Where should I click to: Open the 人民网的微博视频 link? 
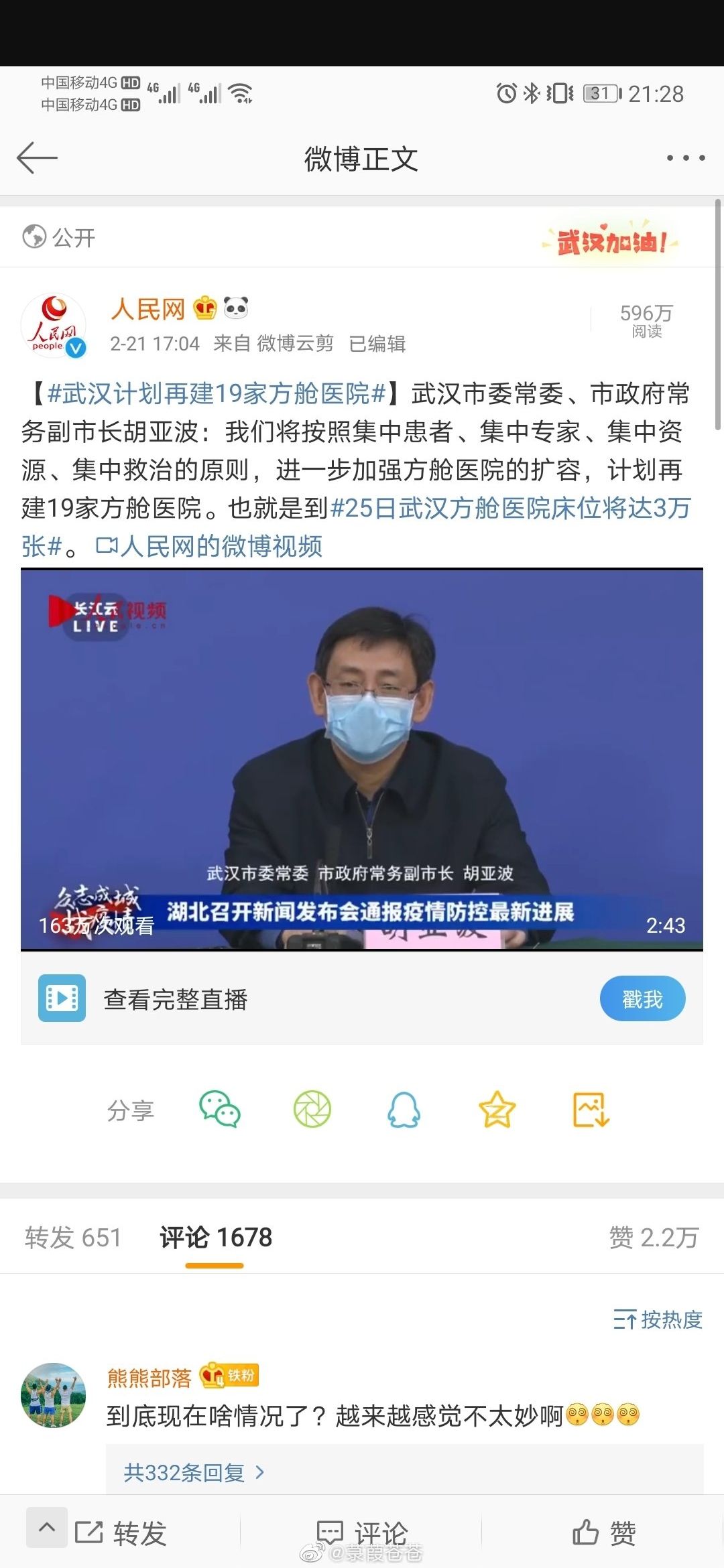209,547
